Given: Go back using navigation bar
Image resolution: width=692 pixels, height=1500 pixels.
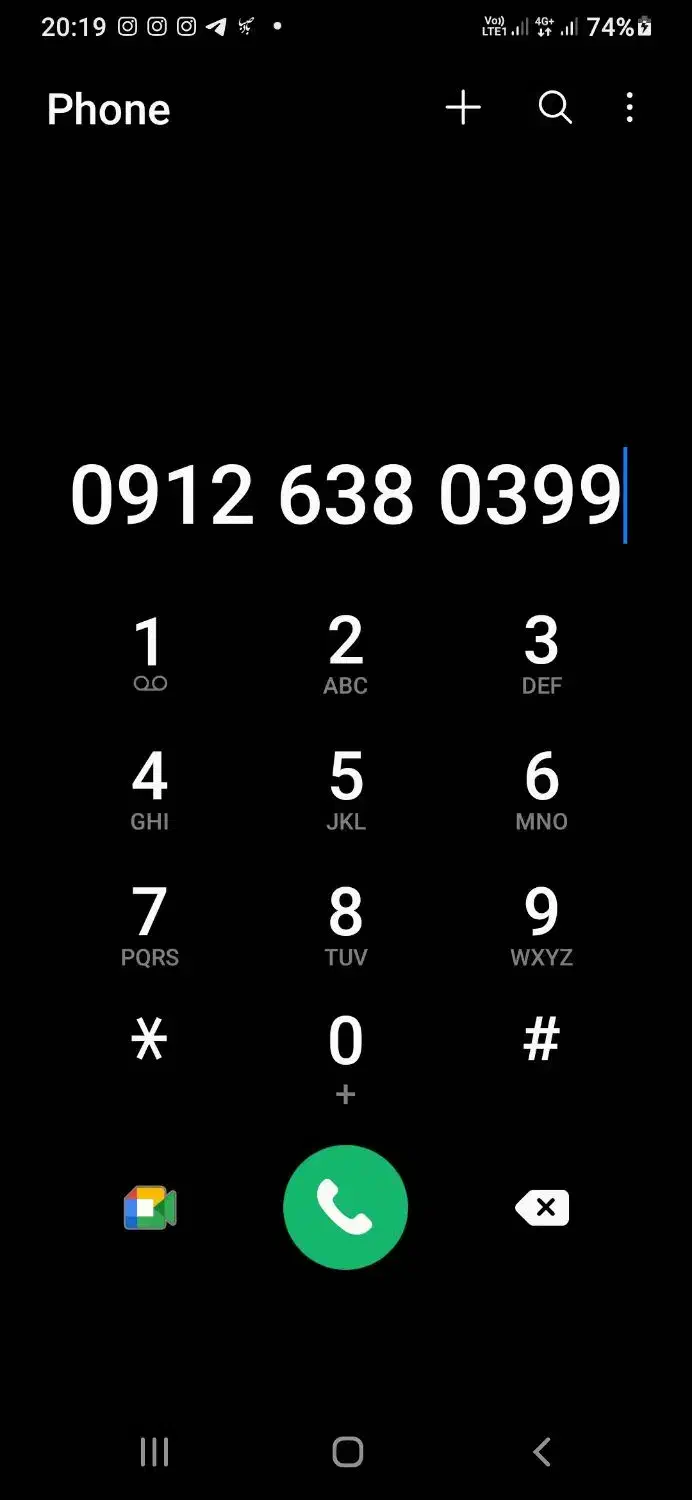Looking at the screenshot, I should point(542,1452).
